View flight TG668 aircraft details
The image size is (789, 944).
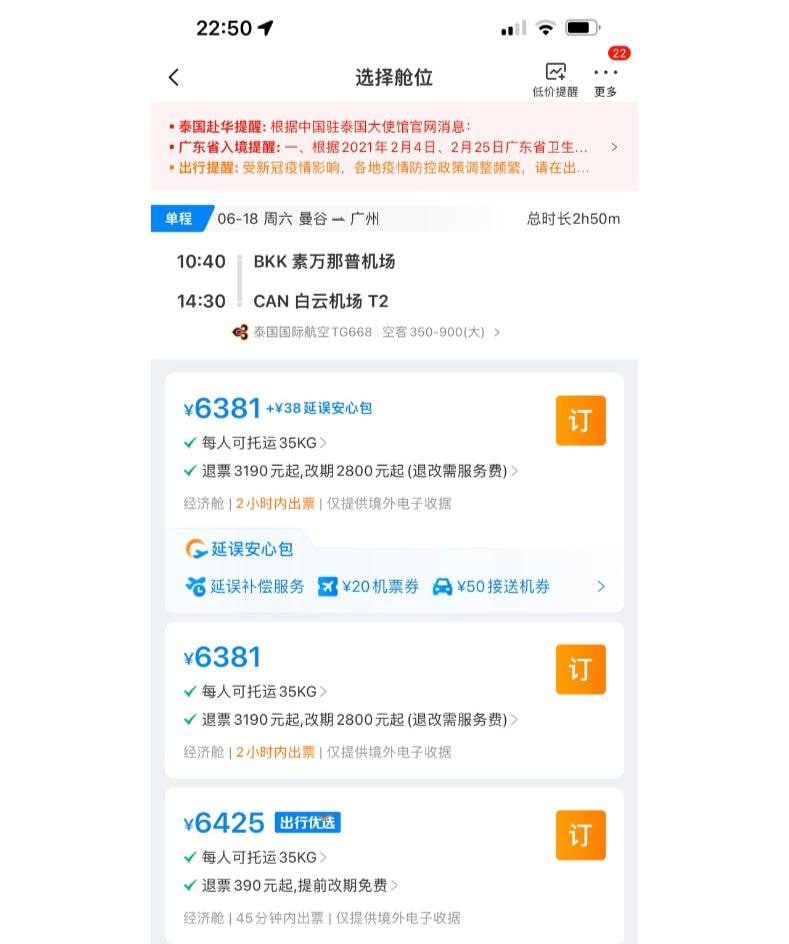point(365,332)
